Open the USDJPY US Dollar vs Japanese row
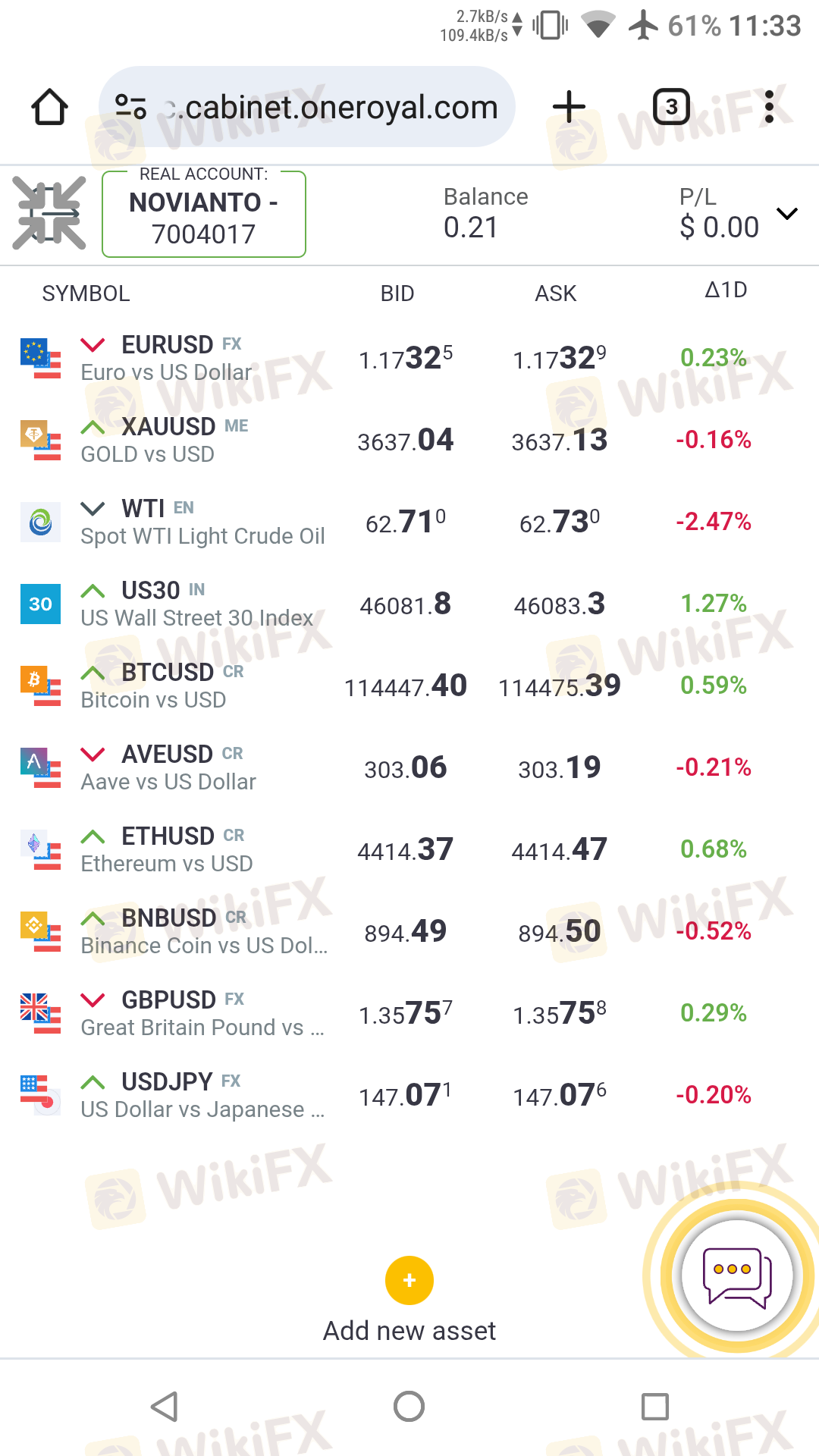The height and width of the screenshot is (1456, 819). click(x=409, y=1095)
